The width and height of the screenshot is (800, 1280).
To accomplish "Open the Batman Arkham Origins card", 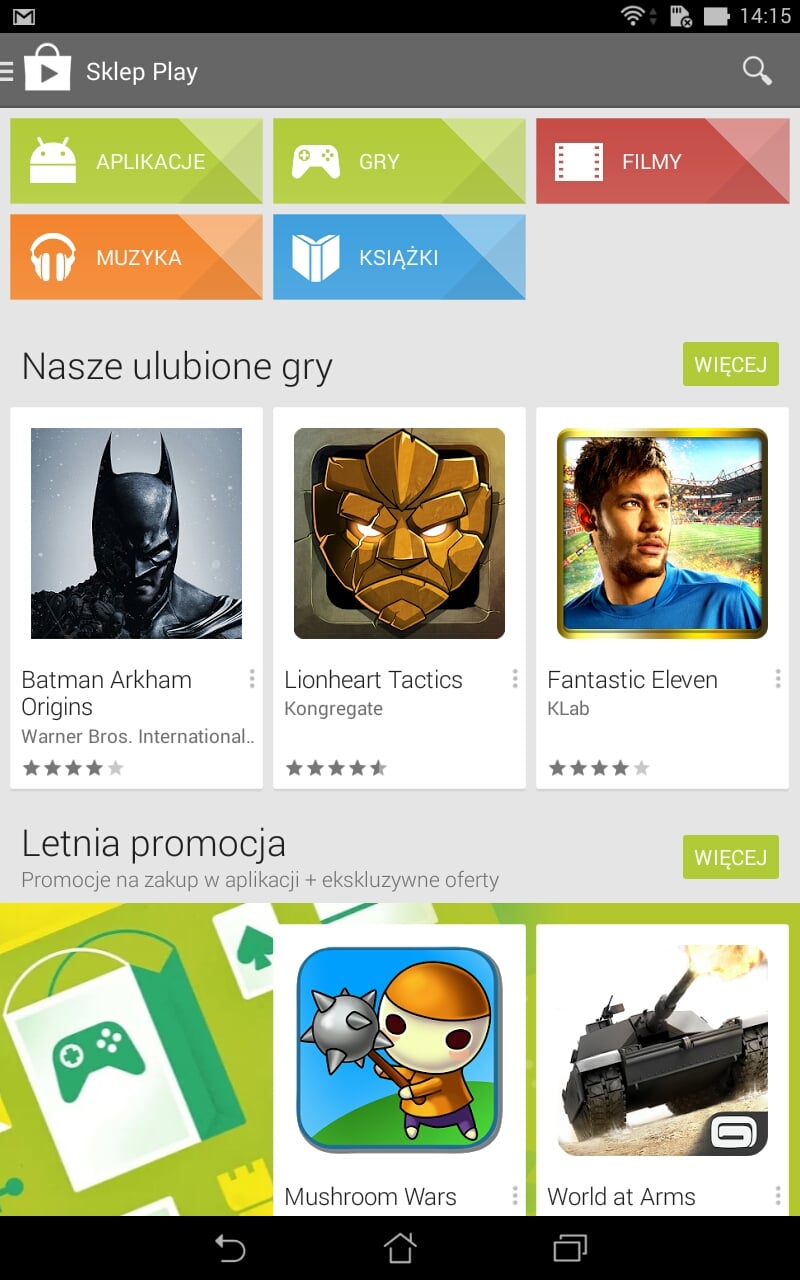I will click(x=136, y=598).
